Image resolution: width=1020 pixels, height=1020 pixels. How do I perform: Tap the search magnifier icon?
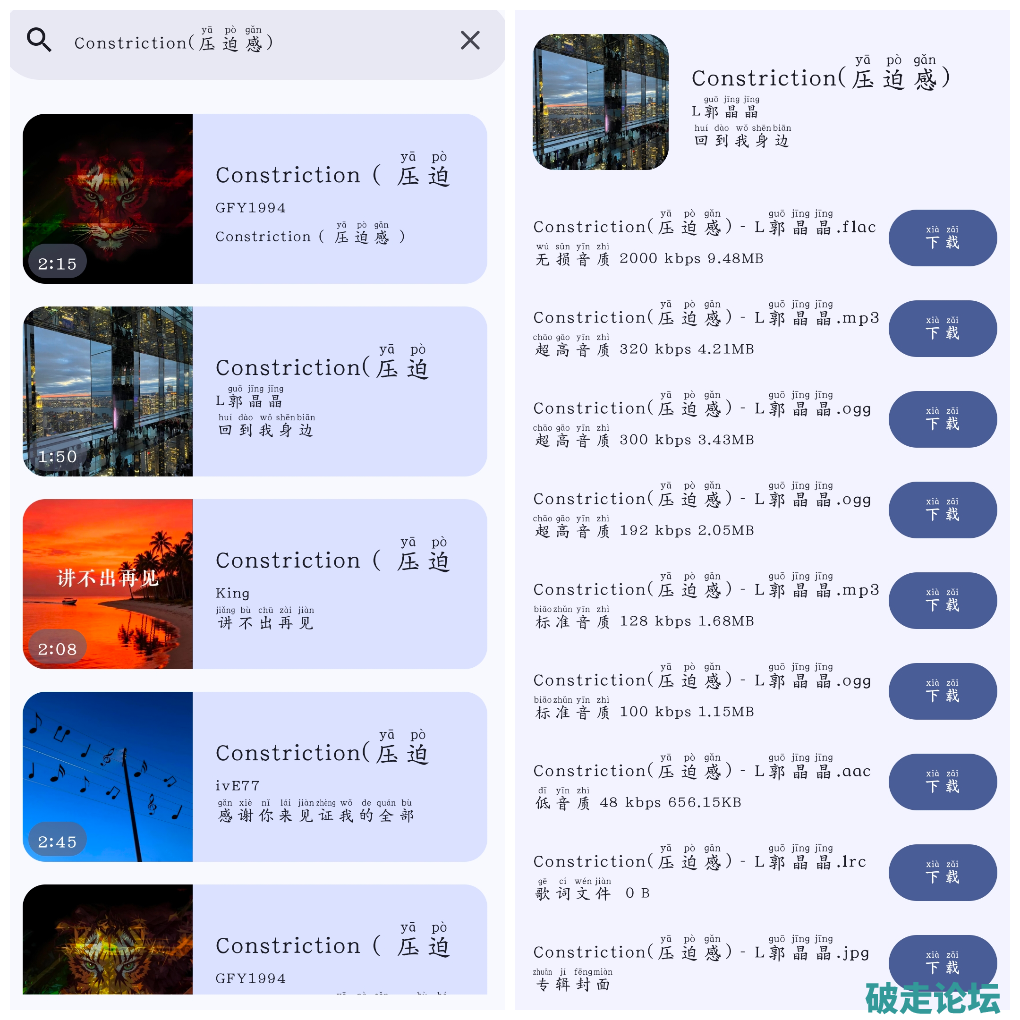click(x=39, y=40)
